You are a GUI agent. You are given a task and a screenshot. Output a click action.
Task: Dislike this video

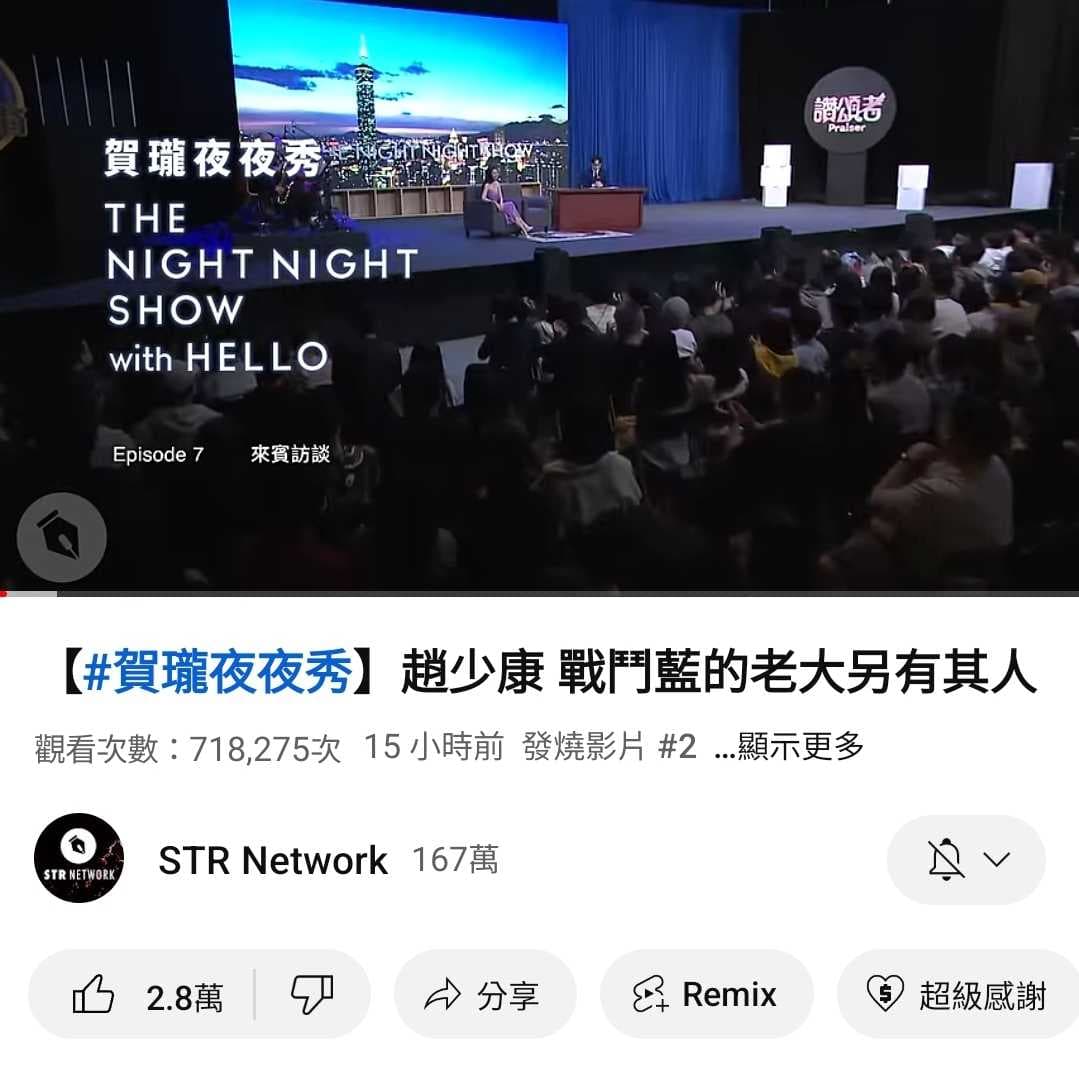pos(311,996)
